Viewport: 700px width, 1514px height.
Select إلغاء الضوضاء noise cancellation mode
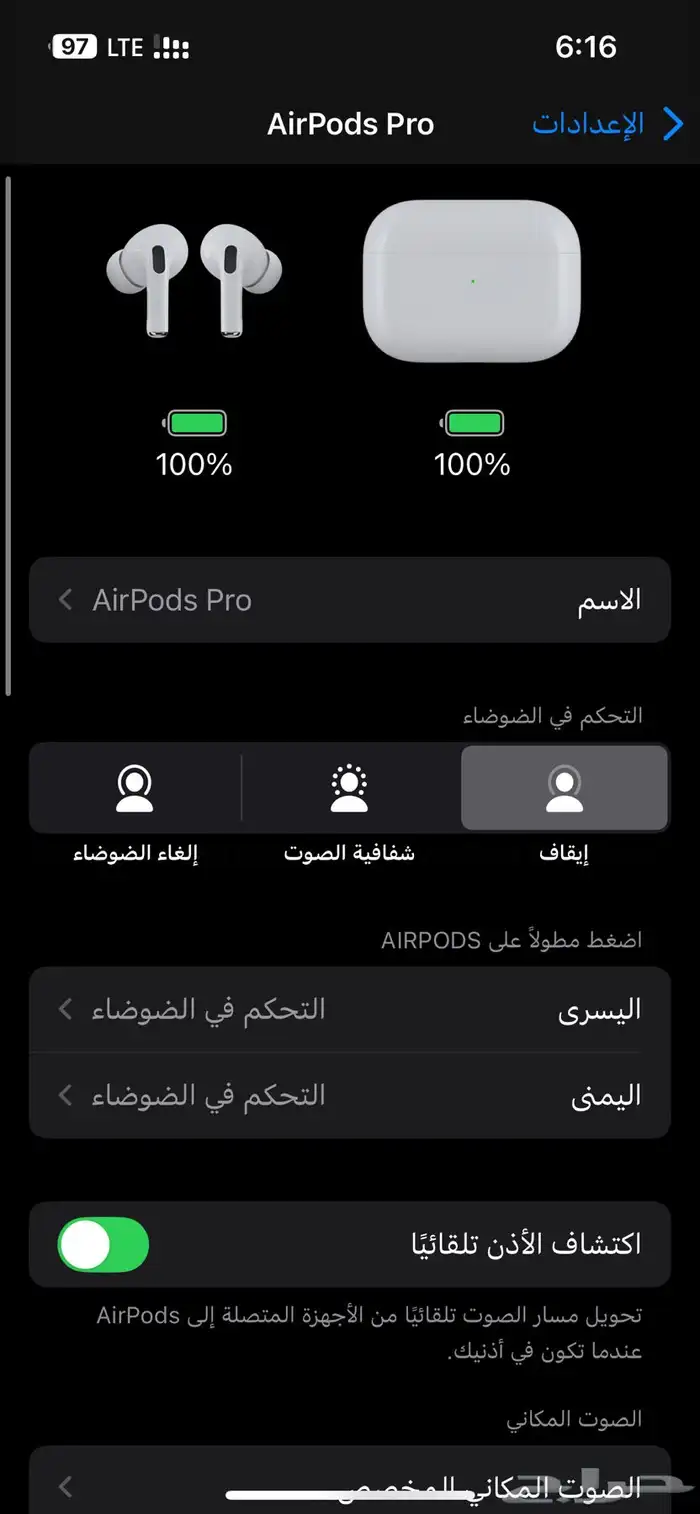[x=135, y=788]
